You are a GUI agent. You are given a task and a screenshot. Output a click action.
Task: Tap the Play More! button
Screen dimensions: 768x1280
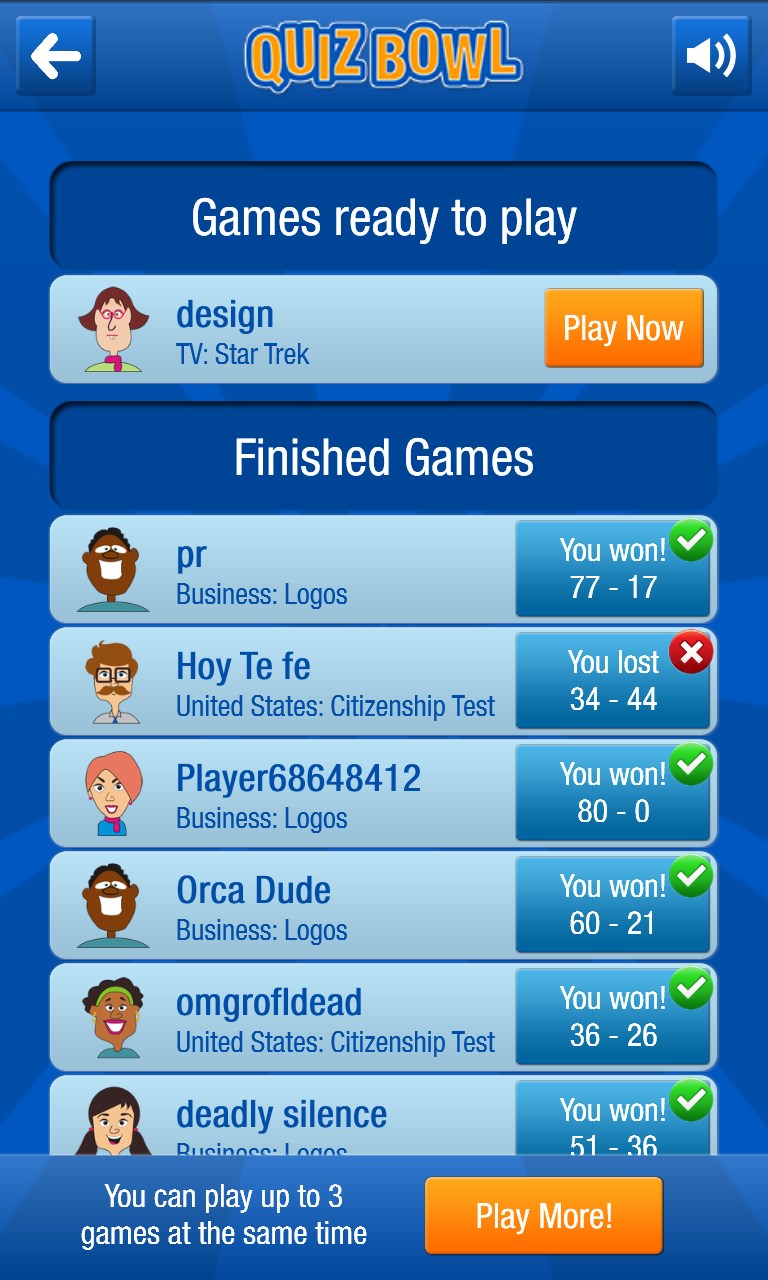coord(544,1215)
